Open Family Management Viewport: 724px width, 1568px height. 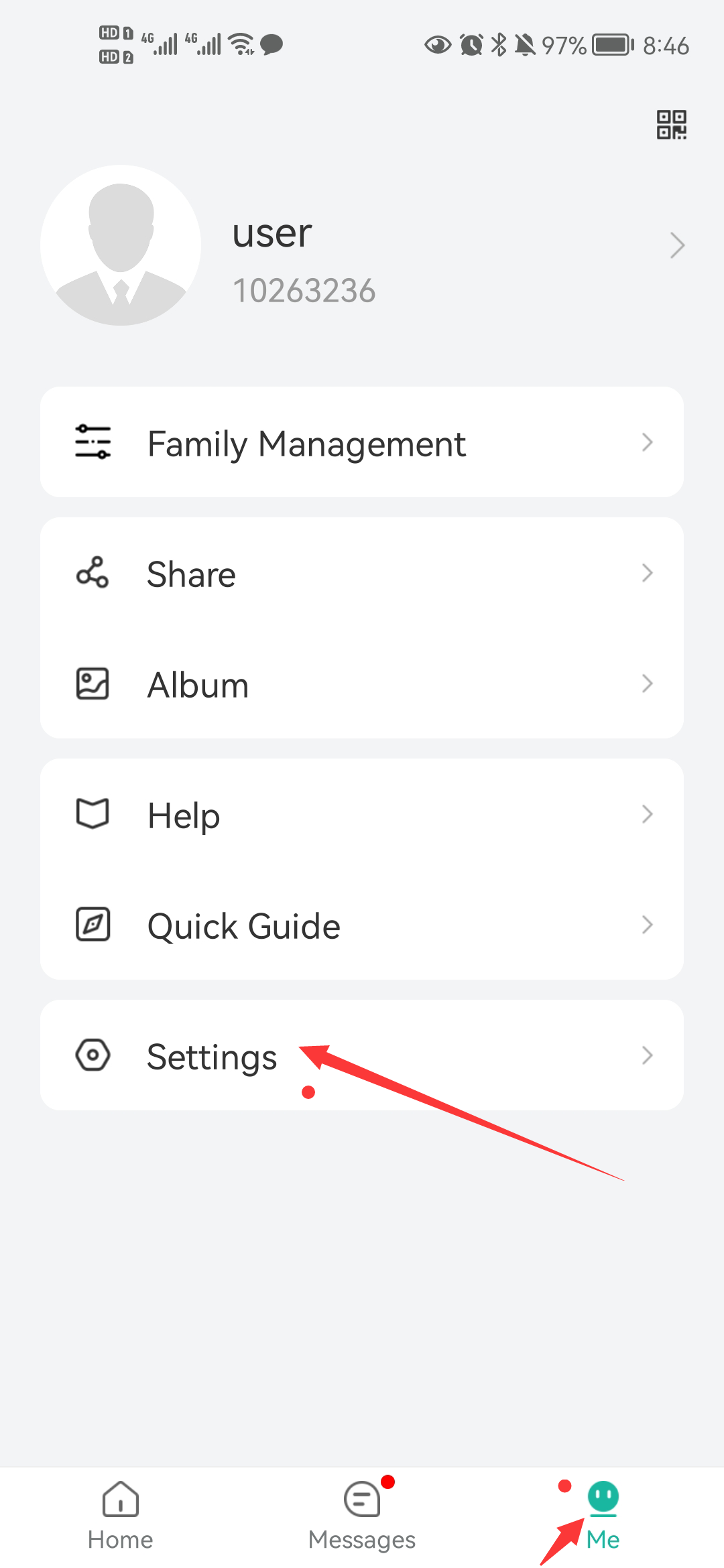[x=362, y=442]
